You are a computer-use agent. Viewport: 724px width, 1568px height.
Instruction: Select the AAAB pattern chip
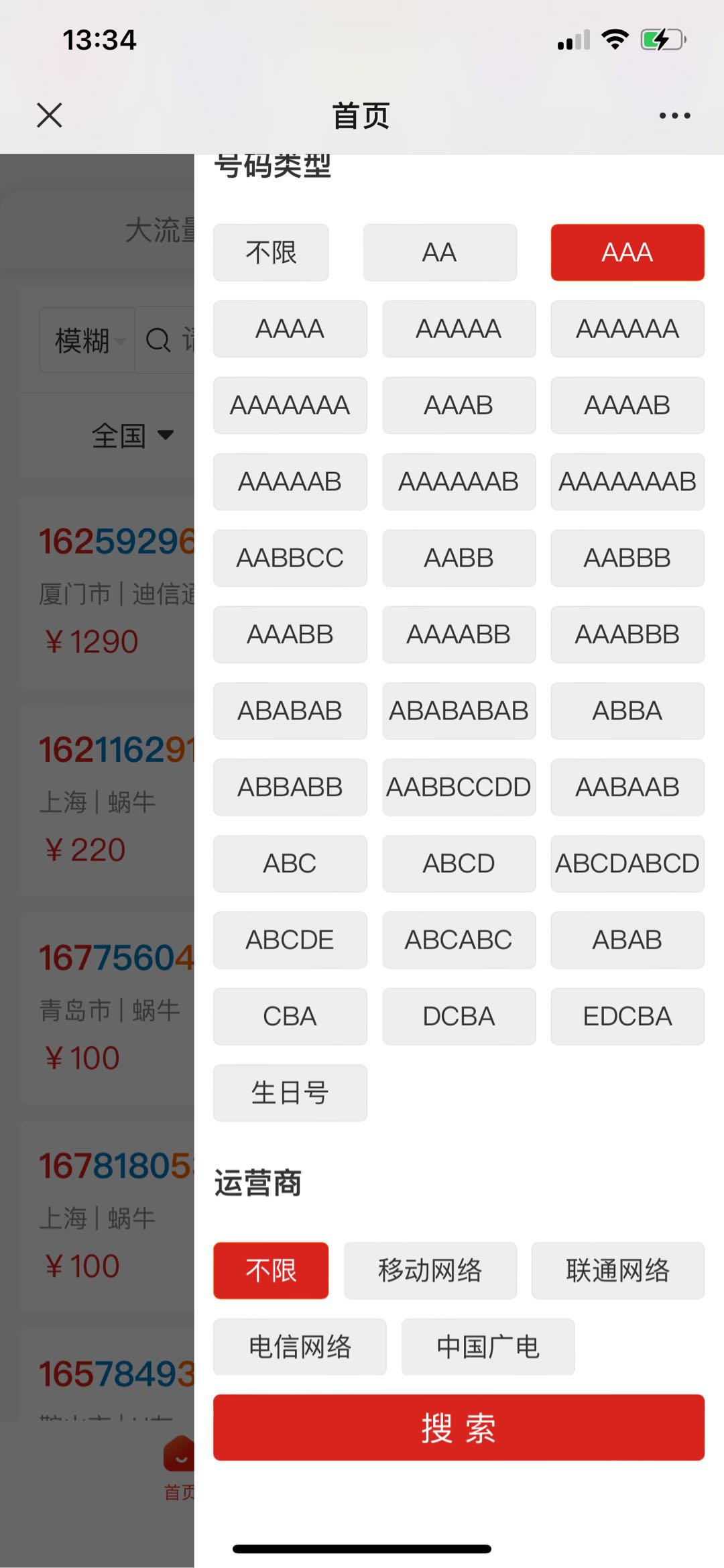(x=459, y=405)
